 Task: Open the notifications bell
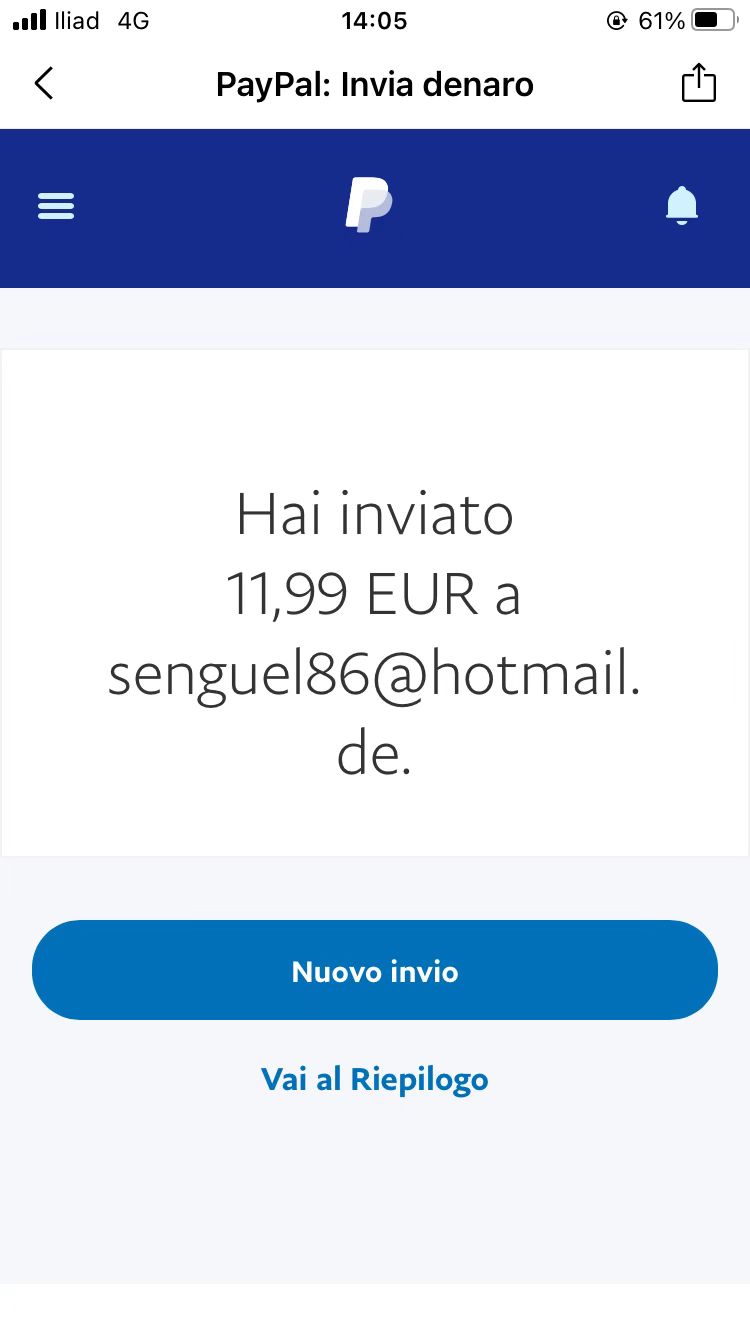682,206
